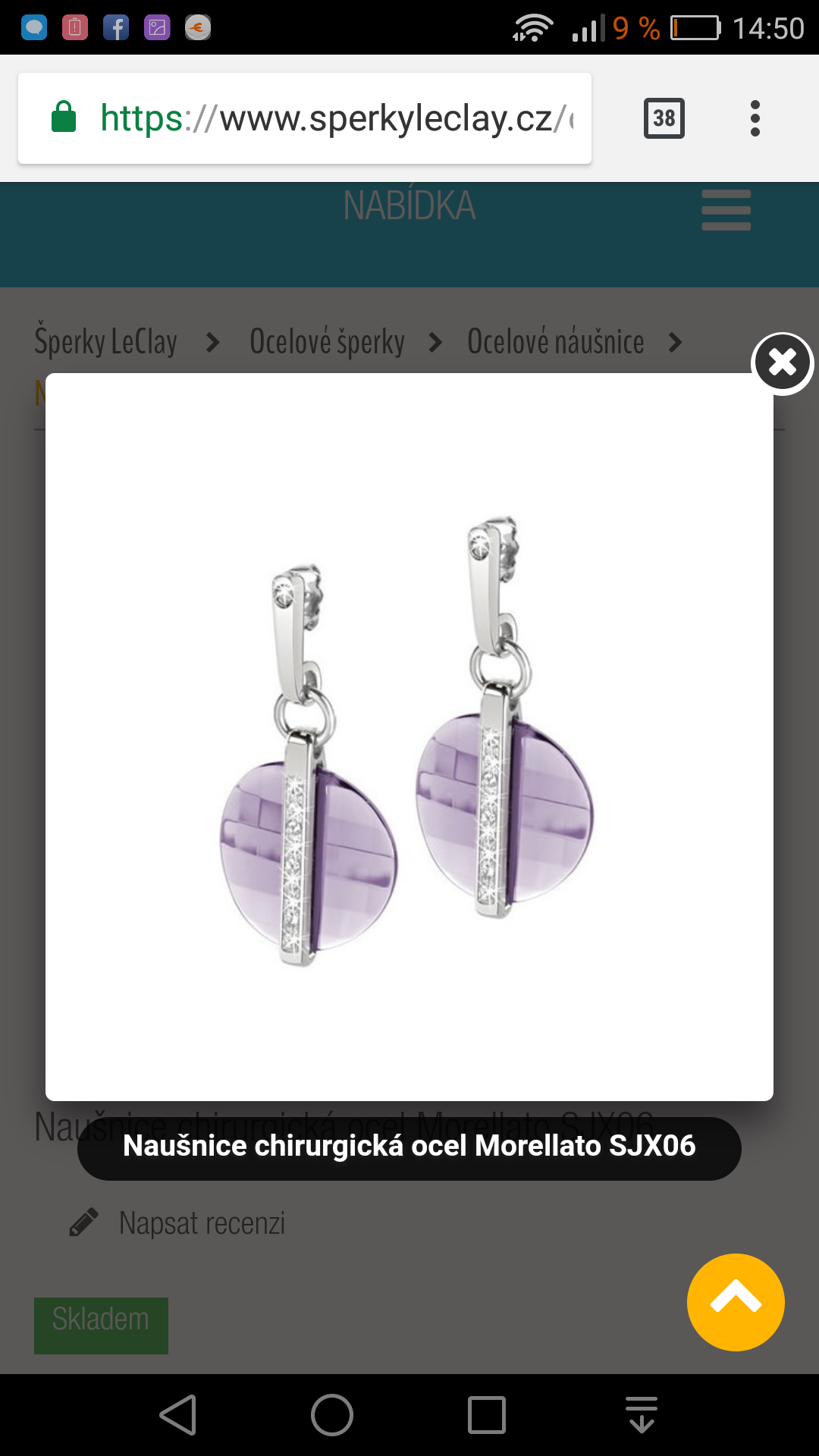Image resolution: width=819 pixels, height=1456 pixels.
Task: Open the browser overflow menu
Action: [x=755, y=118]
